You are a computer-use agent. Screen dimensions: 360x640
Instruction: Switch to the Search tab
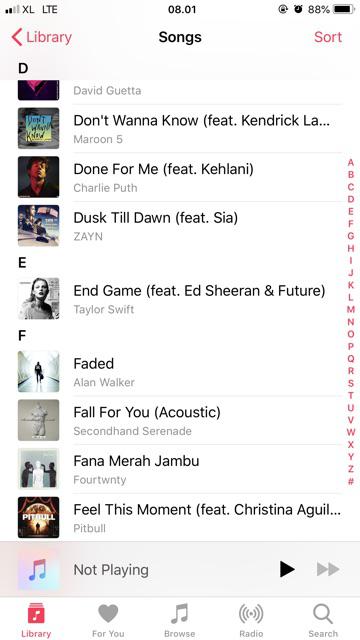click(323, 620)
